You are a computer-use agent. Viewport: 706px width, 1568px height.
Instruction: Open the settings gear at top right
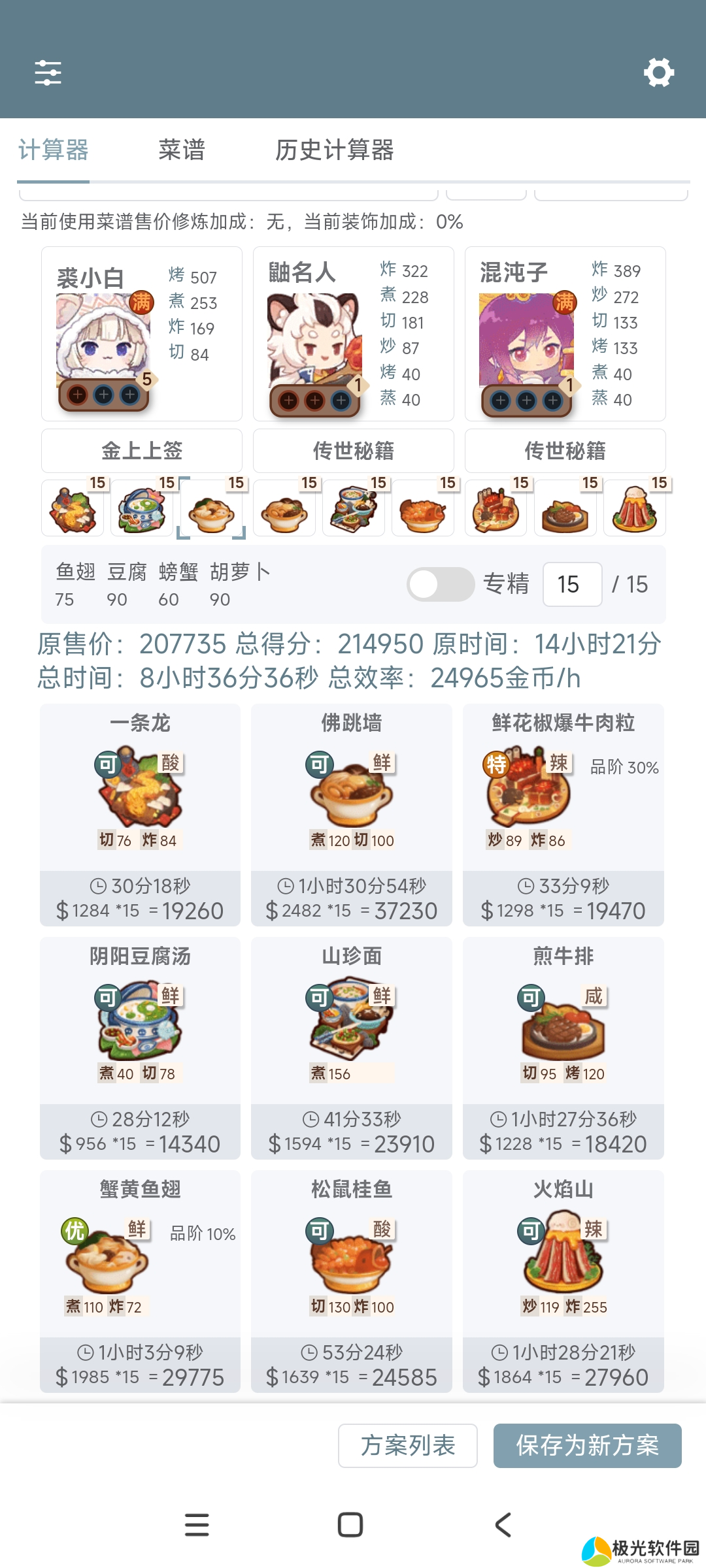click(x=659, y=73)
